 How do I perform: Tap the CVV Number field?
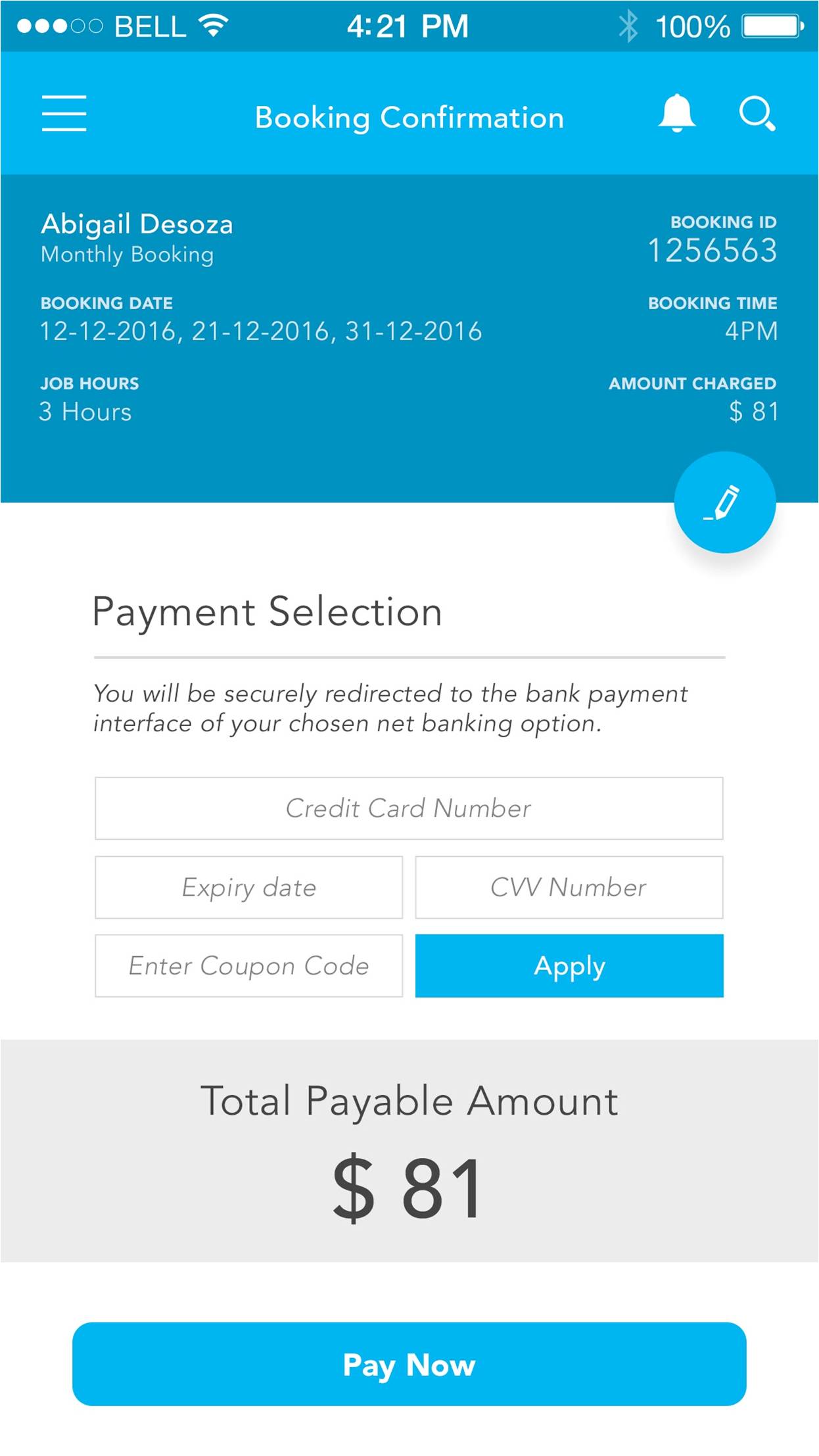(569, 887)
